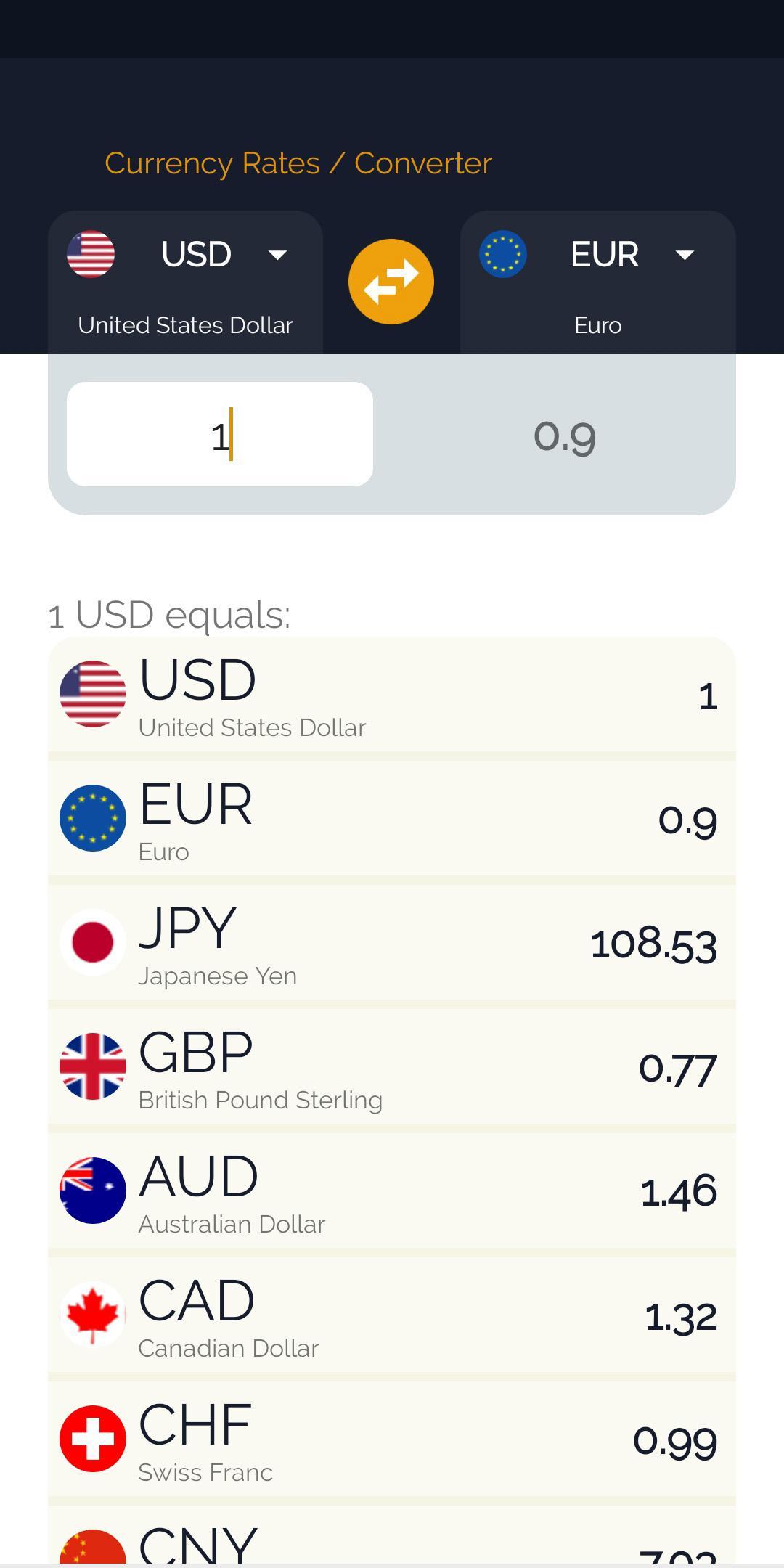Image resolution: width=784 pixels, height=1568 pixels.
Task: Open the EUR target currency dropdown
Action: click(x=597, y=282)
